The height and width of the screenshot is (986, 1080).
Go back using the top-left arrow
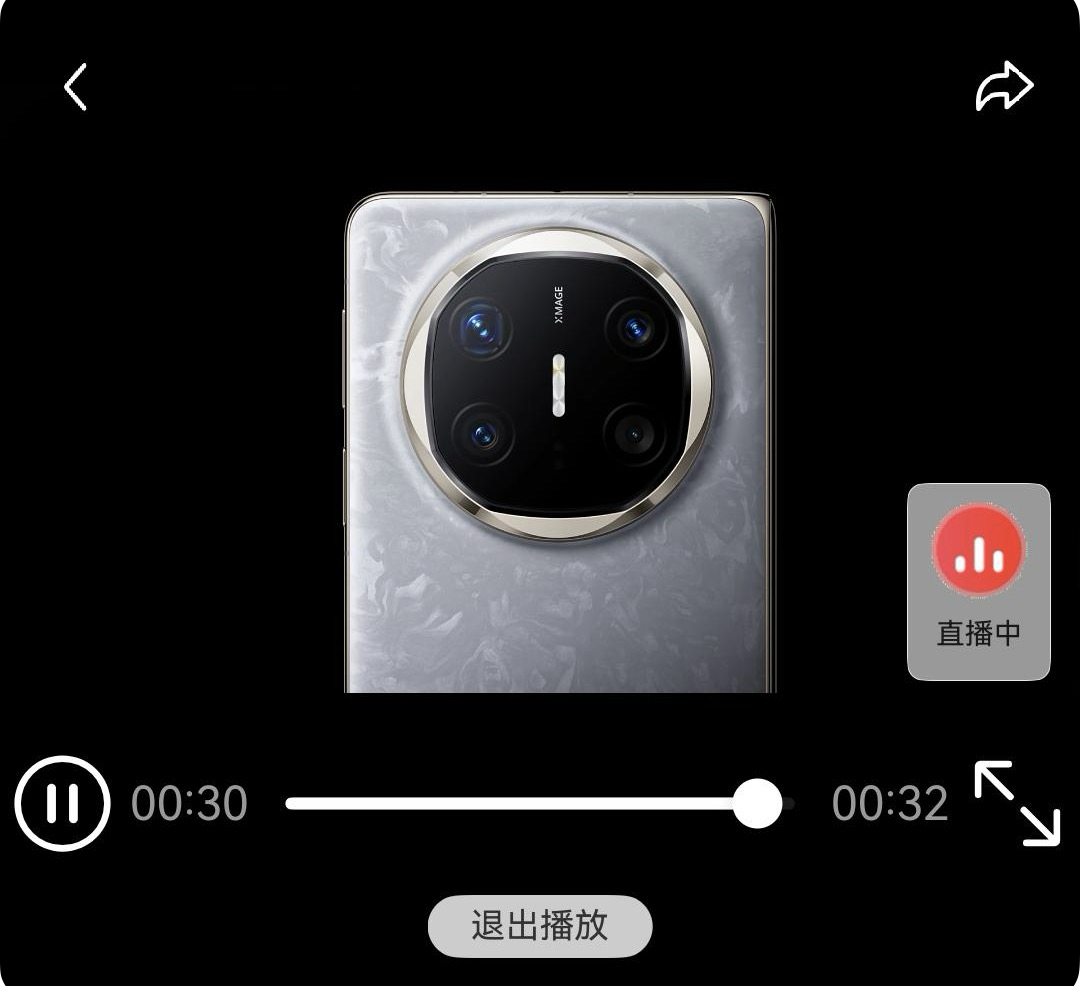tap(76, 87)
